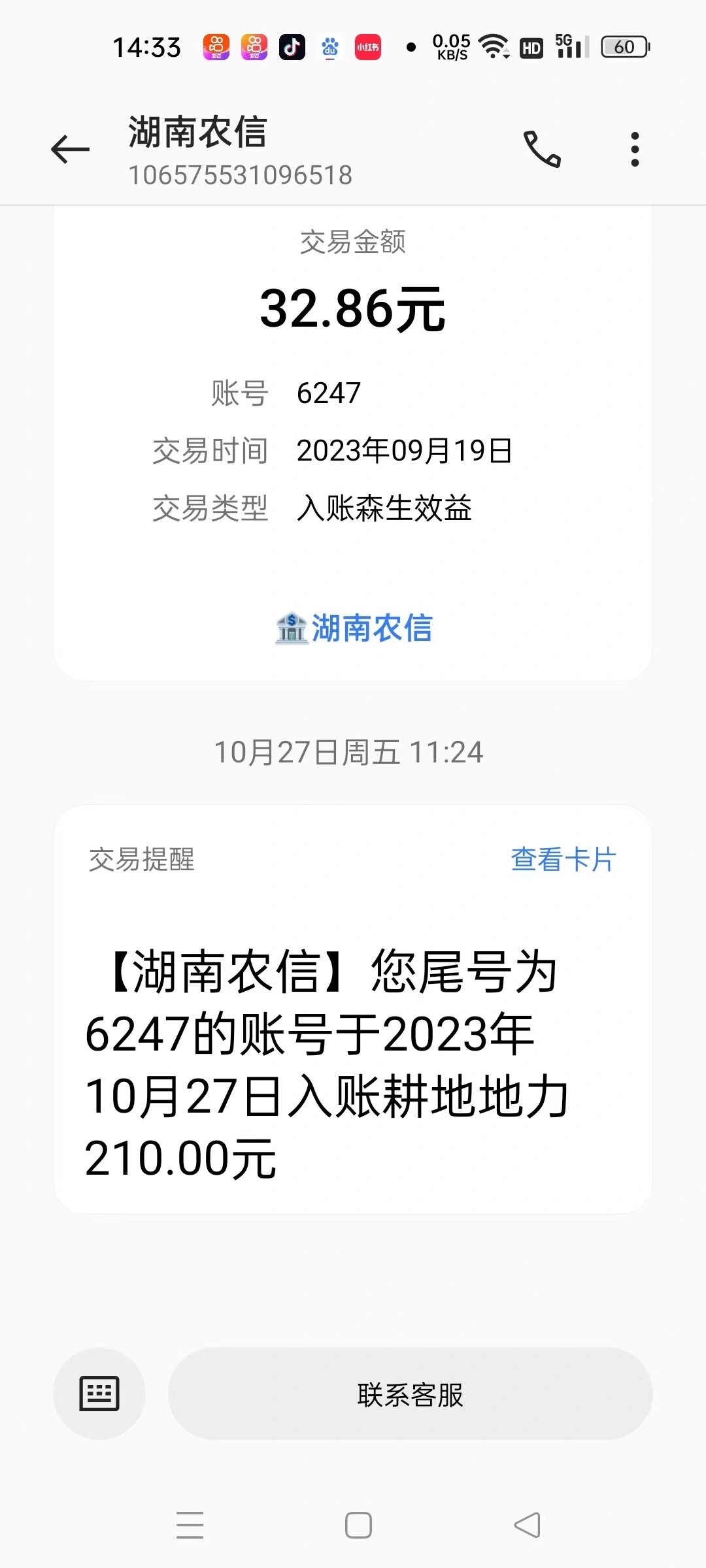Tap the Xiaohongshu notification icon

click(368, 47)
